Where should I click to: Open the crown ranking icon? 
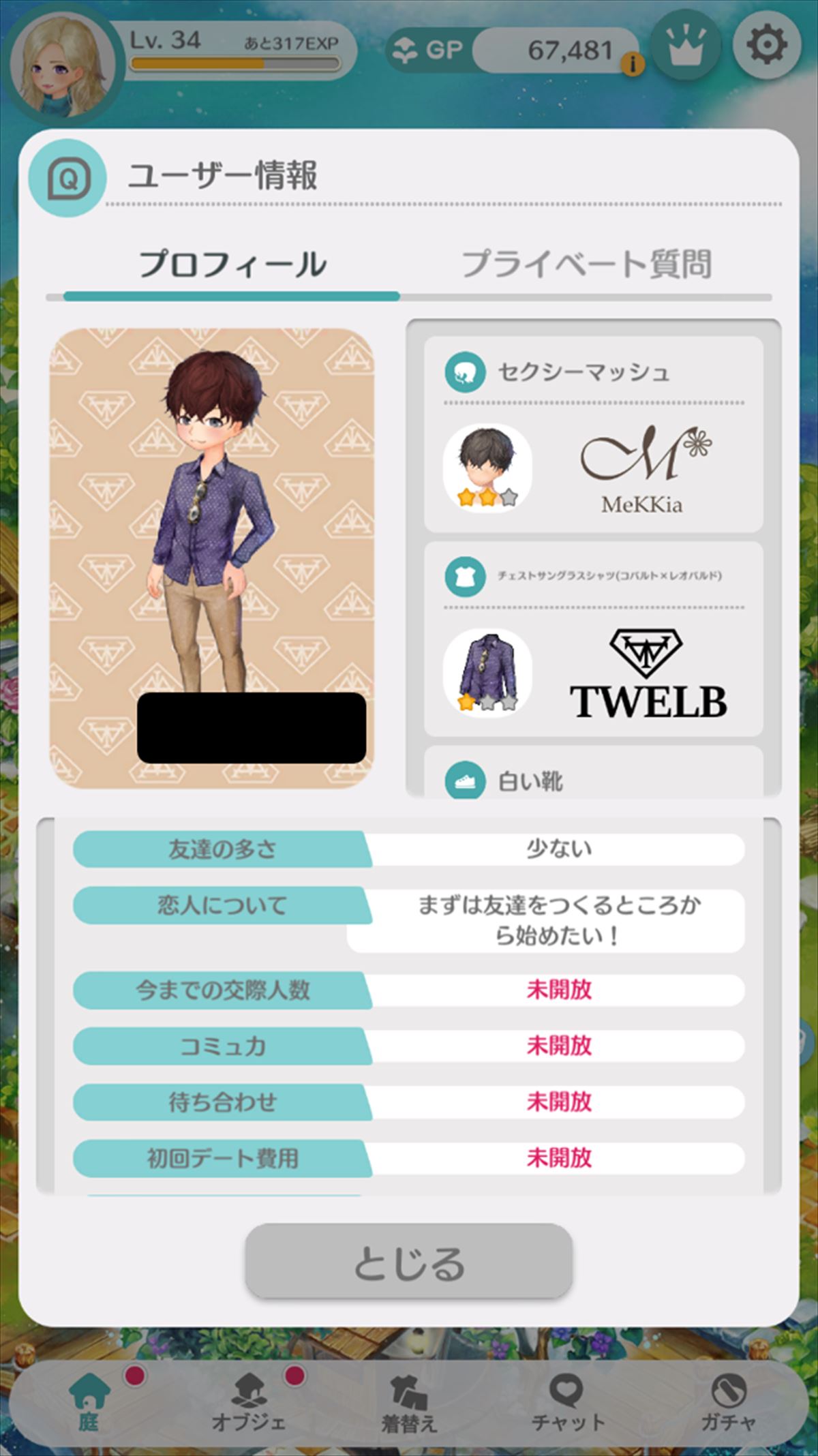tap(684, 46)
